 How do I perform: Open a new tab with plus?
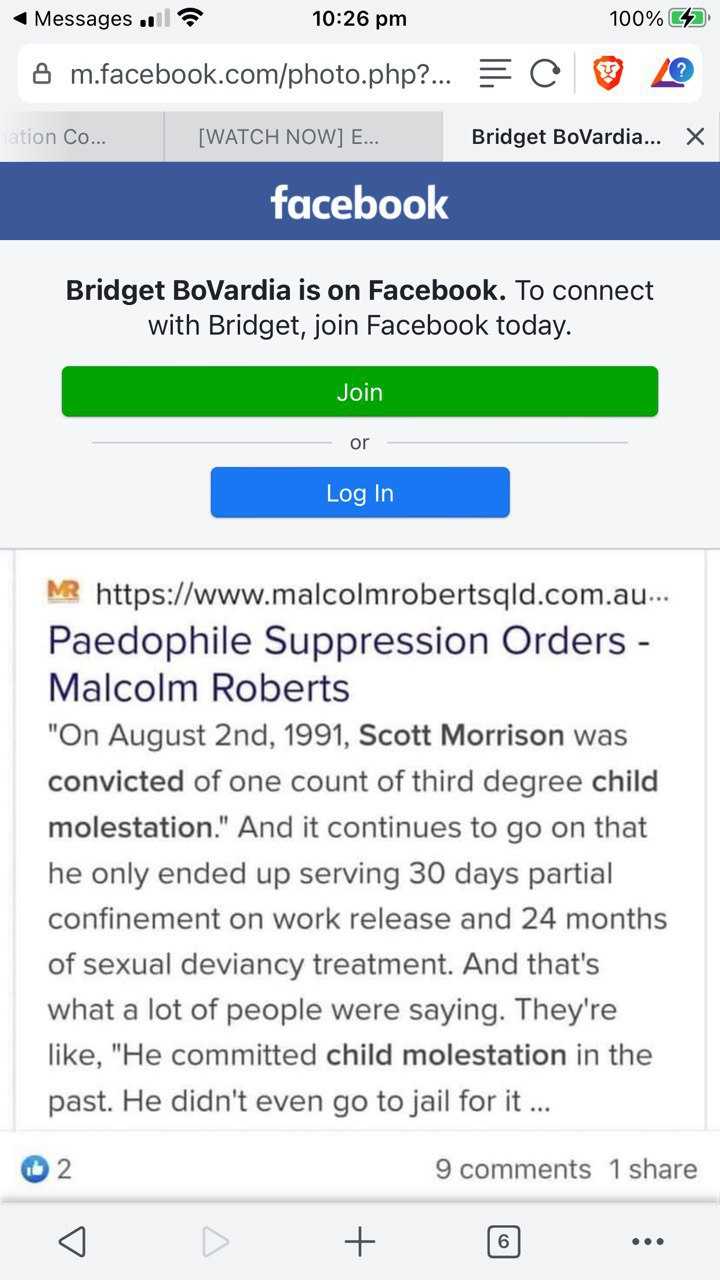tap(359, 1241)
